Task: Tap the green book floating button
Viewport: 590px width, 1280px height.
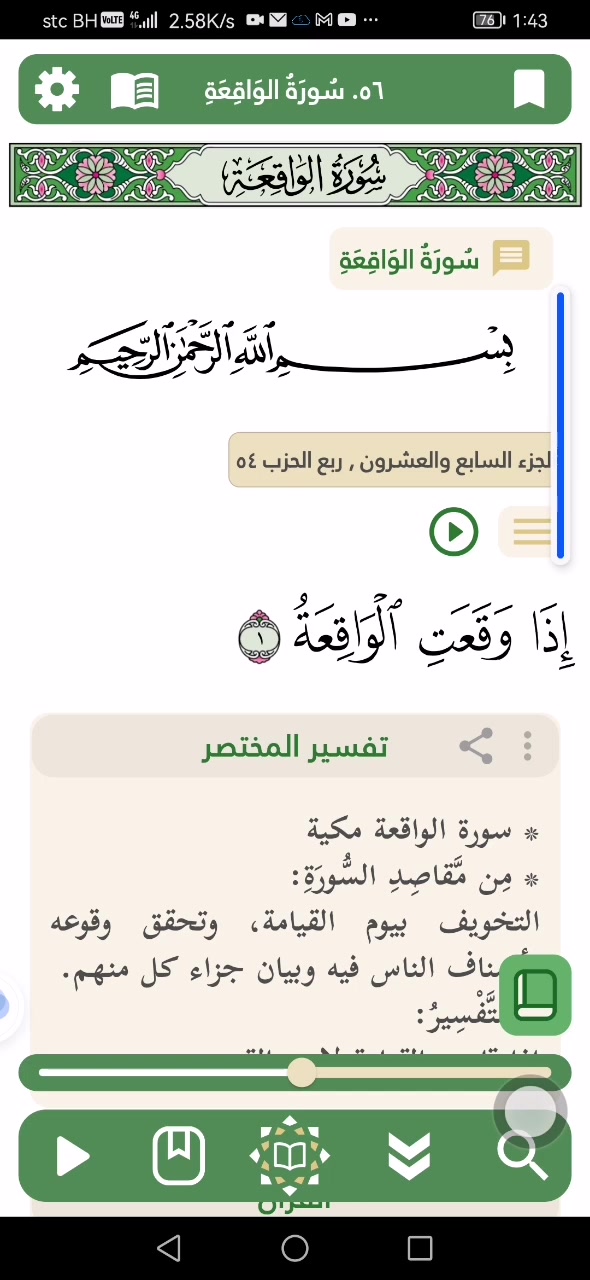Action: pos(535,994)
